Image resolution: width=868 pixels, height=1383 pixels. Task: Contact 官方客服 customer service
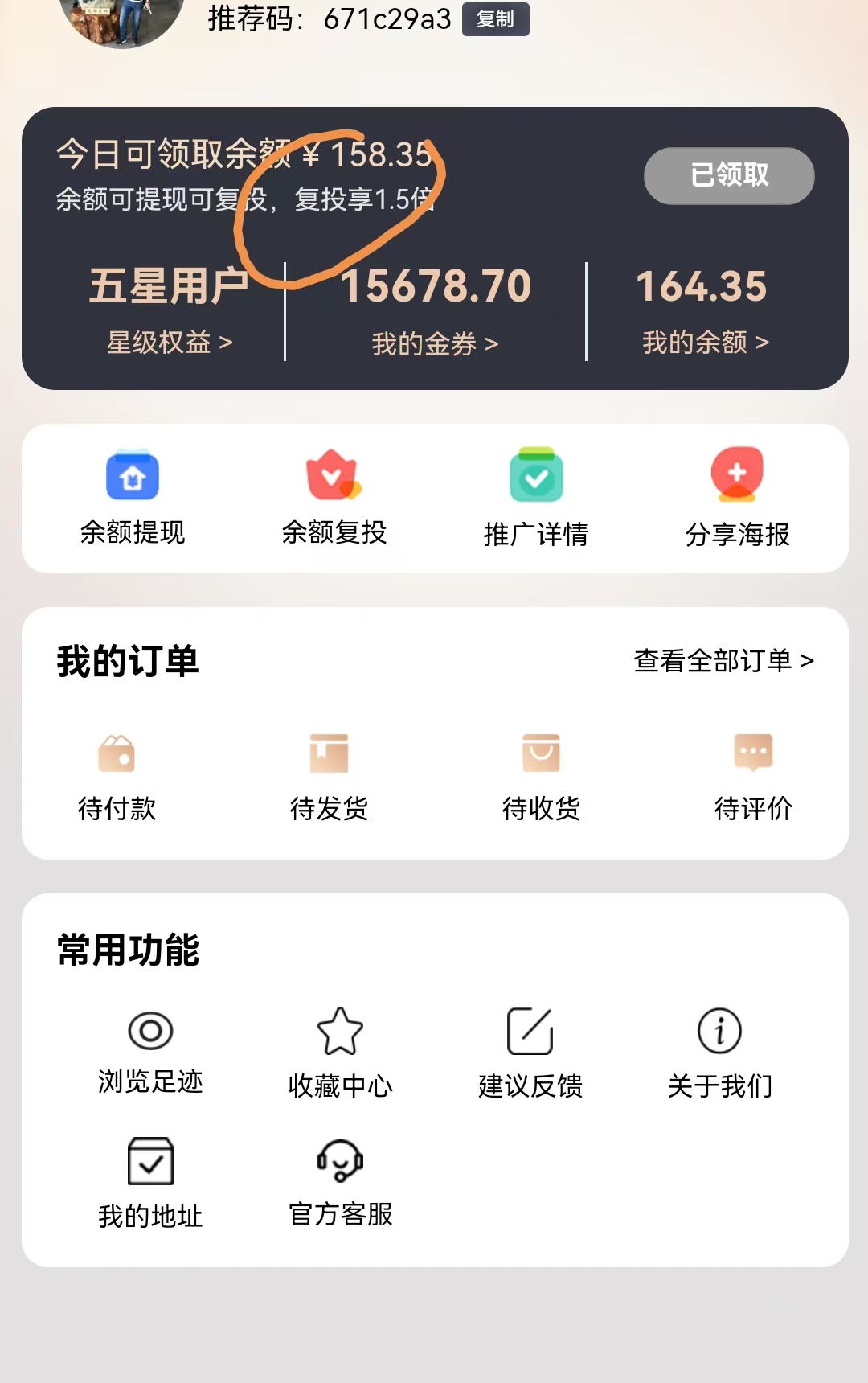click(x=340, y=1182)
